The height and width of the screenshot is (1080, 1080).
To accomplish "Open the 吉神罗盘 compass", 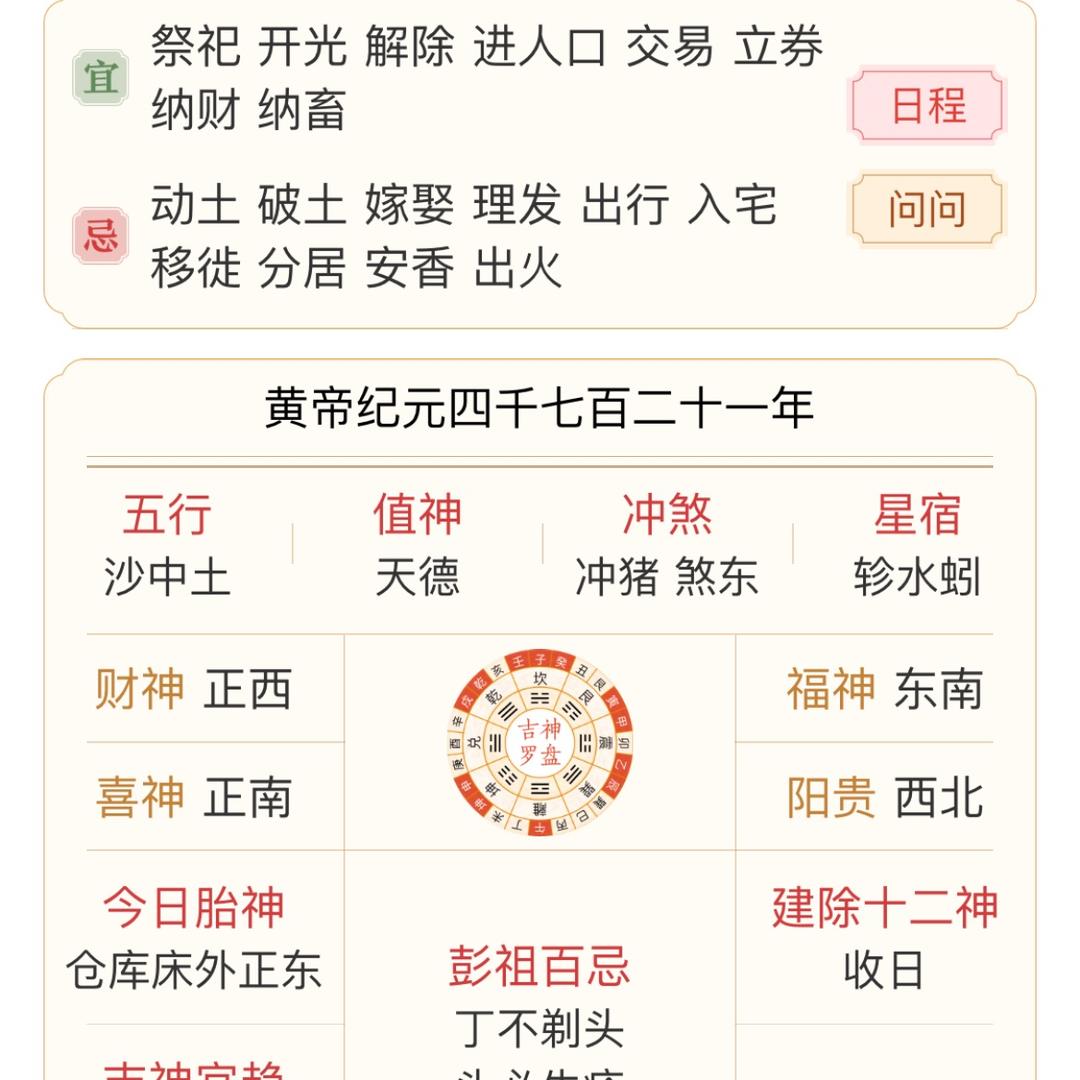I will (540, 742).
